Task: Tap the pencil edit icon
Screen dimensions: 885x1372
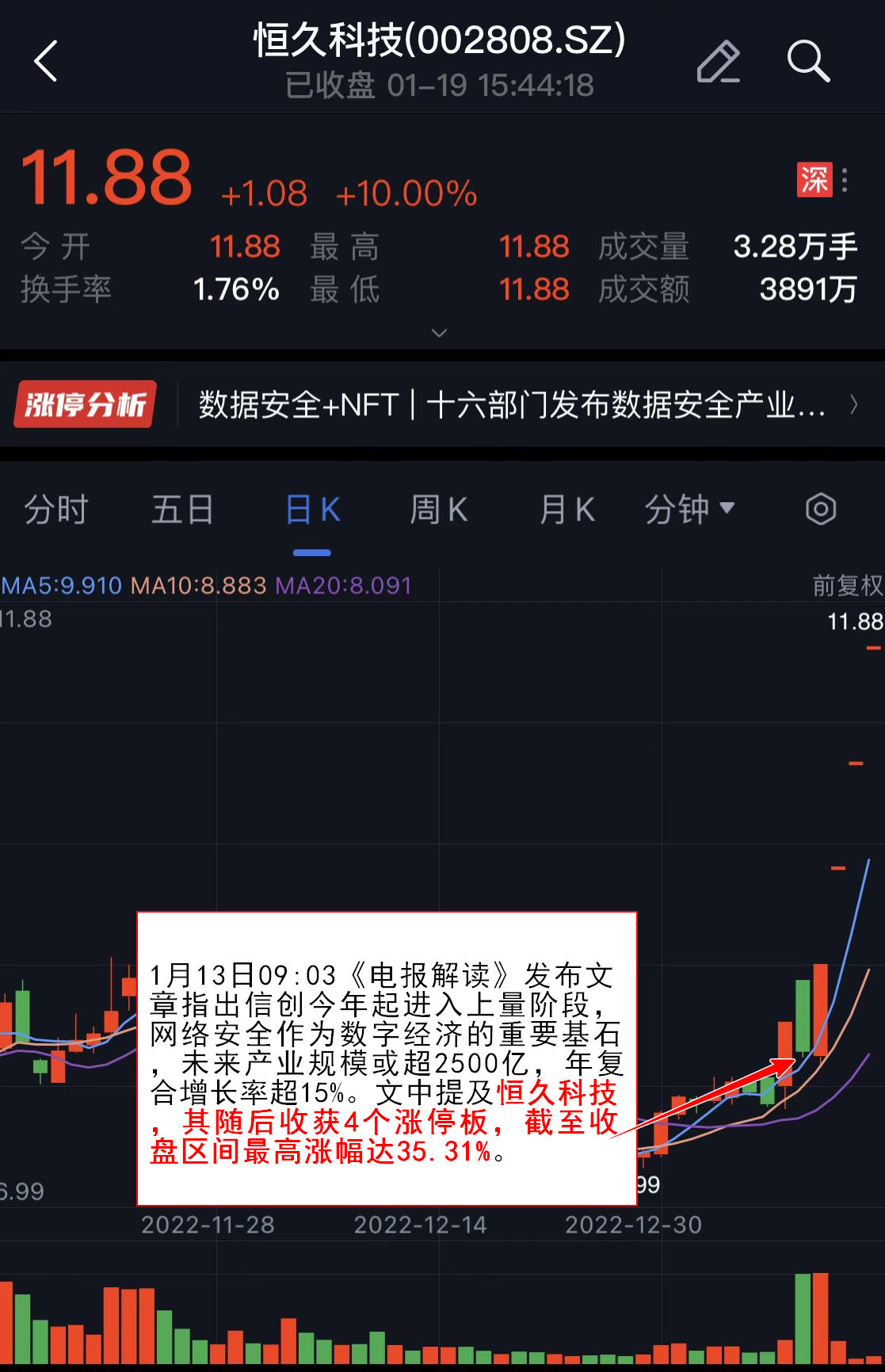Action: pos(718,61)
